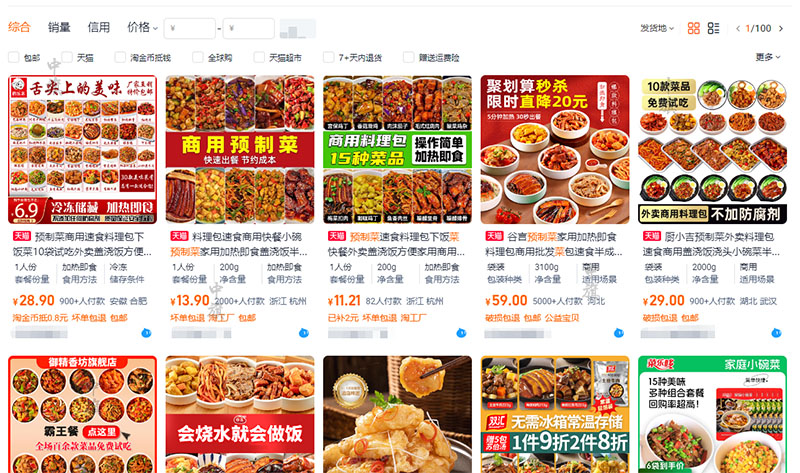Open the 谷言 ¥59.00 product card
This screenshot has width=800, height=473.
[555, 150]
